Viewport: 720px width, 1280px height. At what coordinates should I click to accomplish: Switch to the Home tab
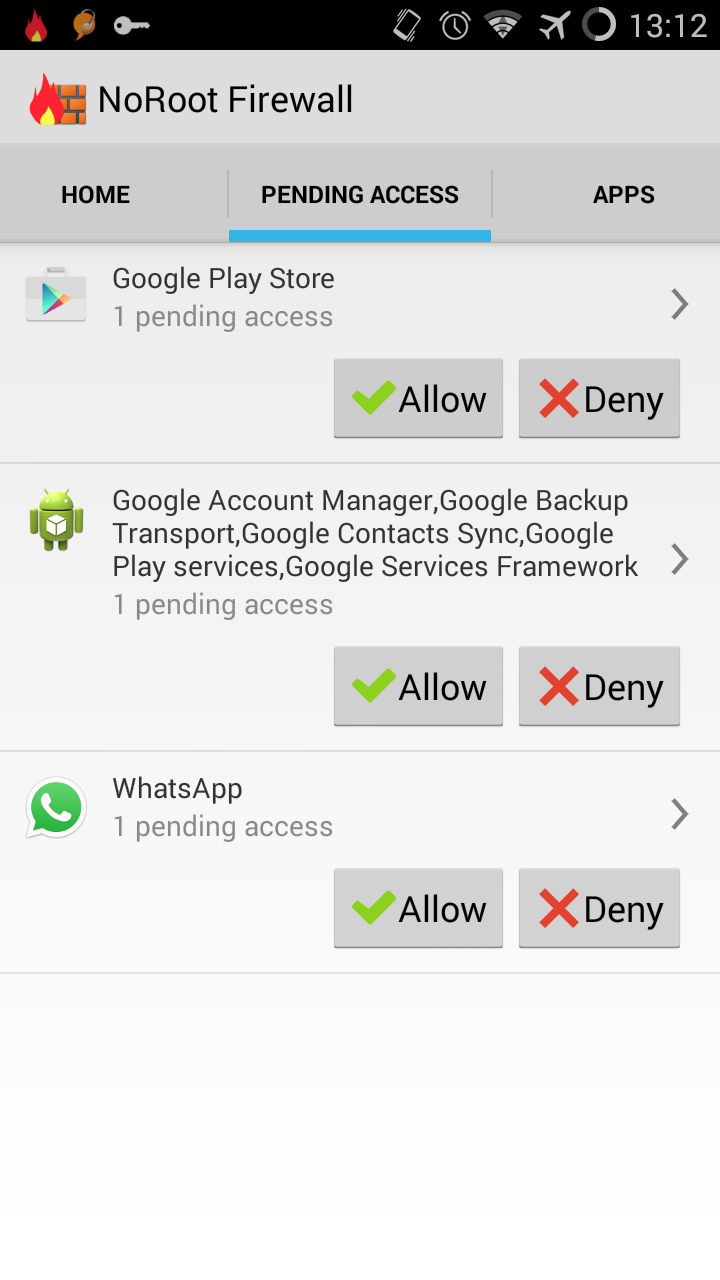[x=95, y=194]
